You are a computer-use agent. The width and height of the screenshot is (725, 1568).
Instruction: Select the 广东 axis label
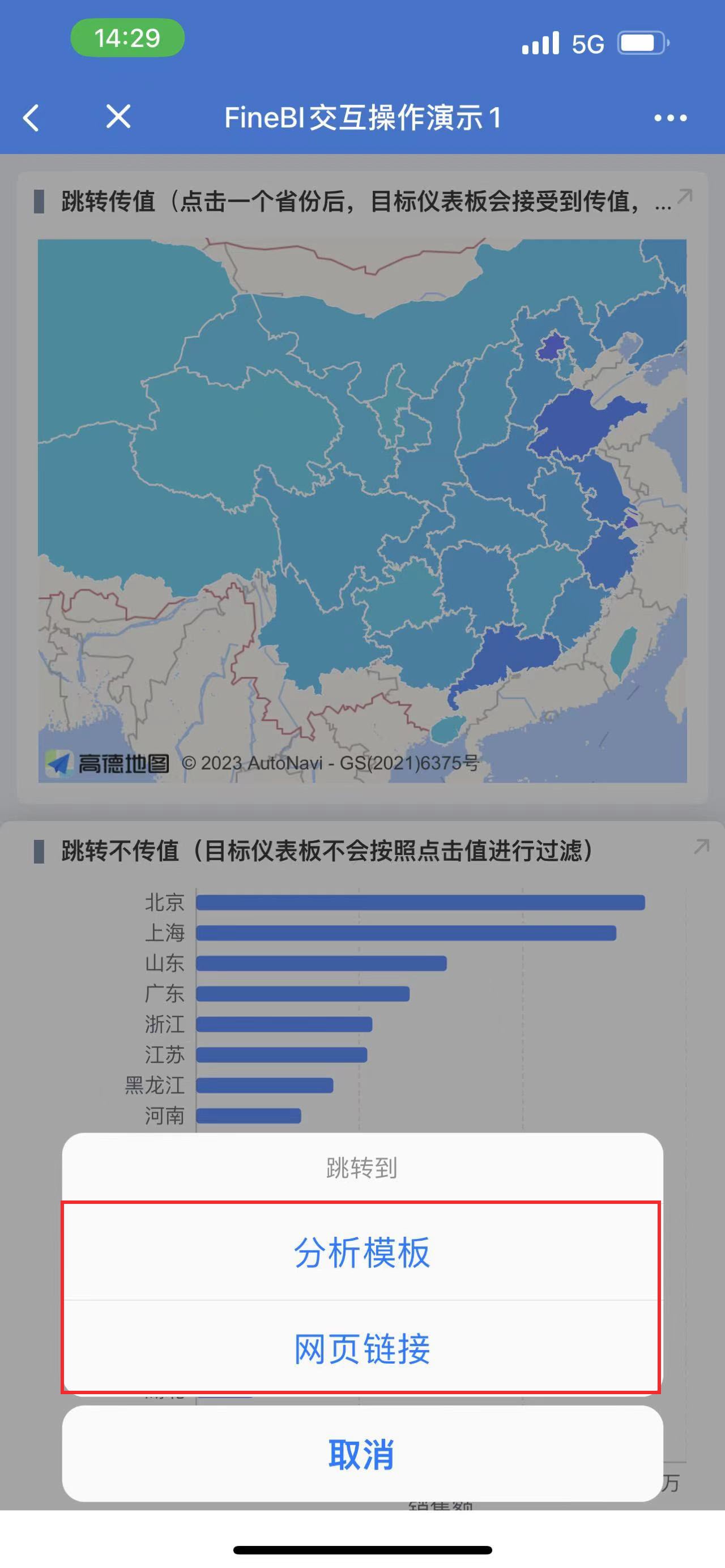click(165, 993)
